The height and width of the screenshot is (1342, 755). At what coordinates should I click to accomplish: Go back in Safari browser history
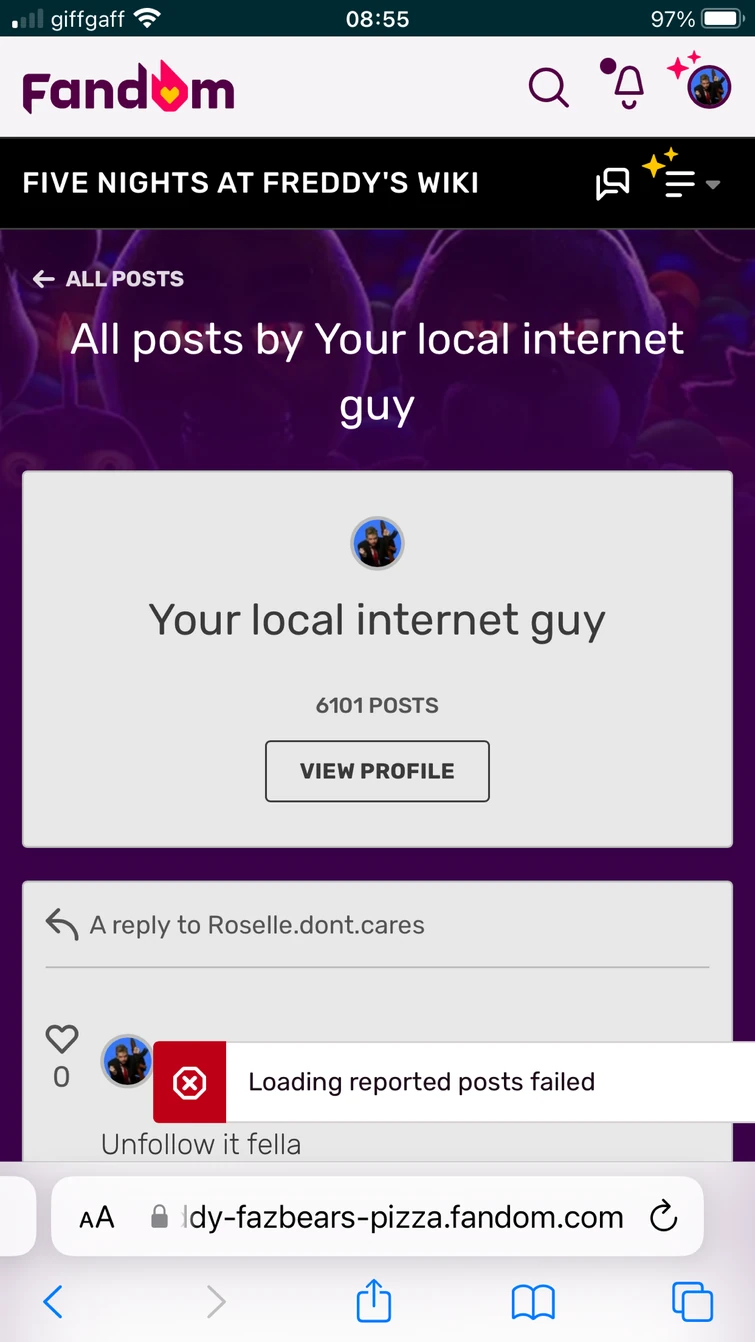click(53, 1301)
